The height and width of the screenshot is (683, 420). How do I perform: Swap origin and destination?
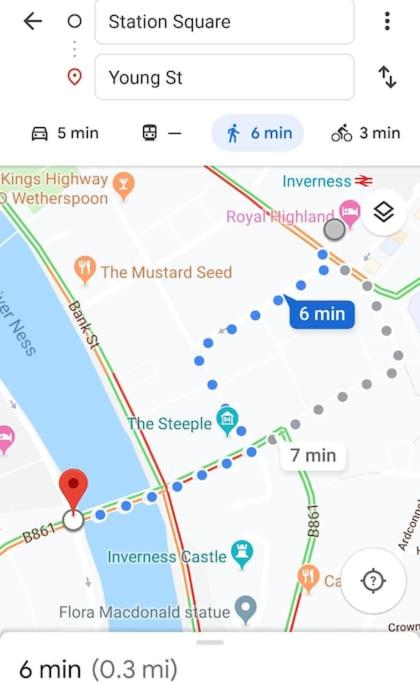tap(387, 77)
